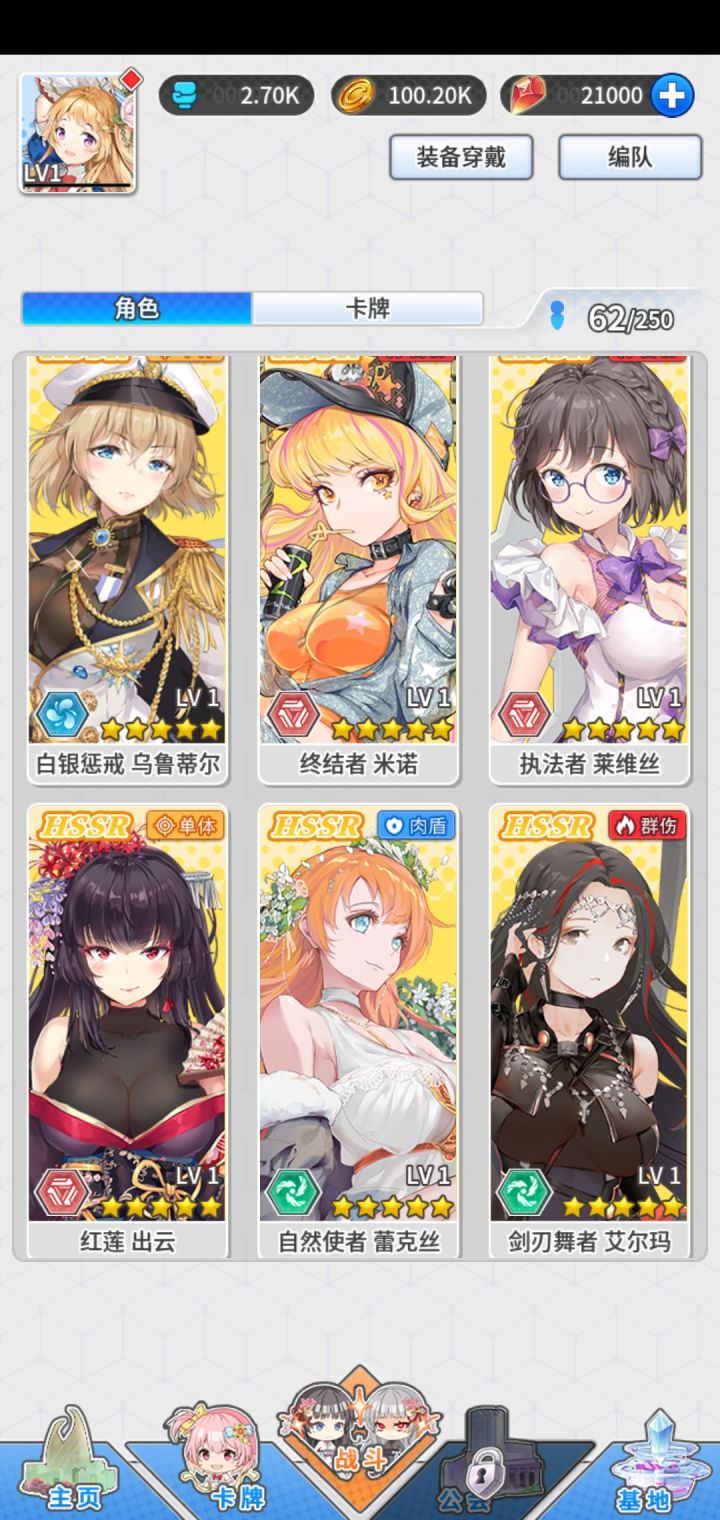Tap the water element emblem on 乌鲁蒂尔 card
The image size is (720, 1520).
60,712
